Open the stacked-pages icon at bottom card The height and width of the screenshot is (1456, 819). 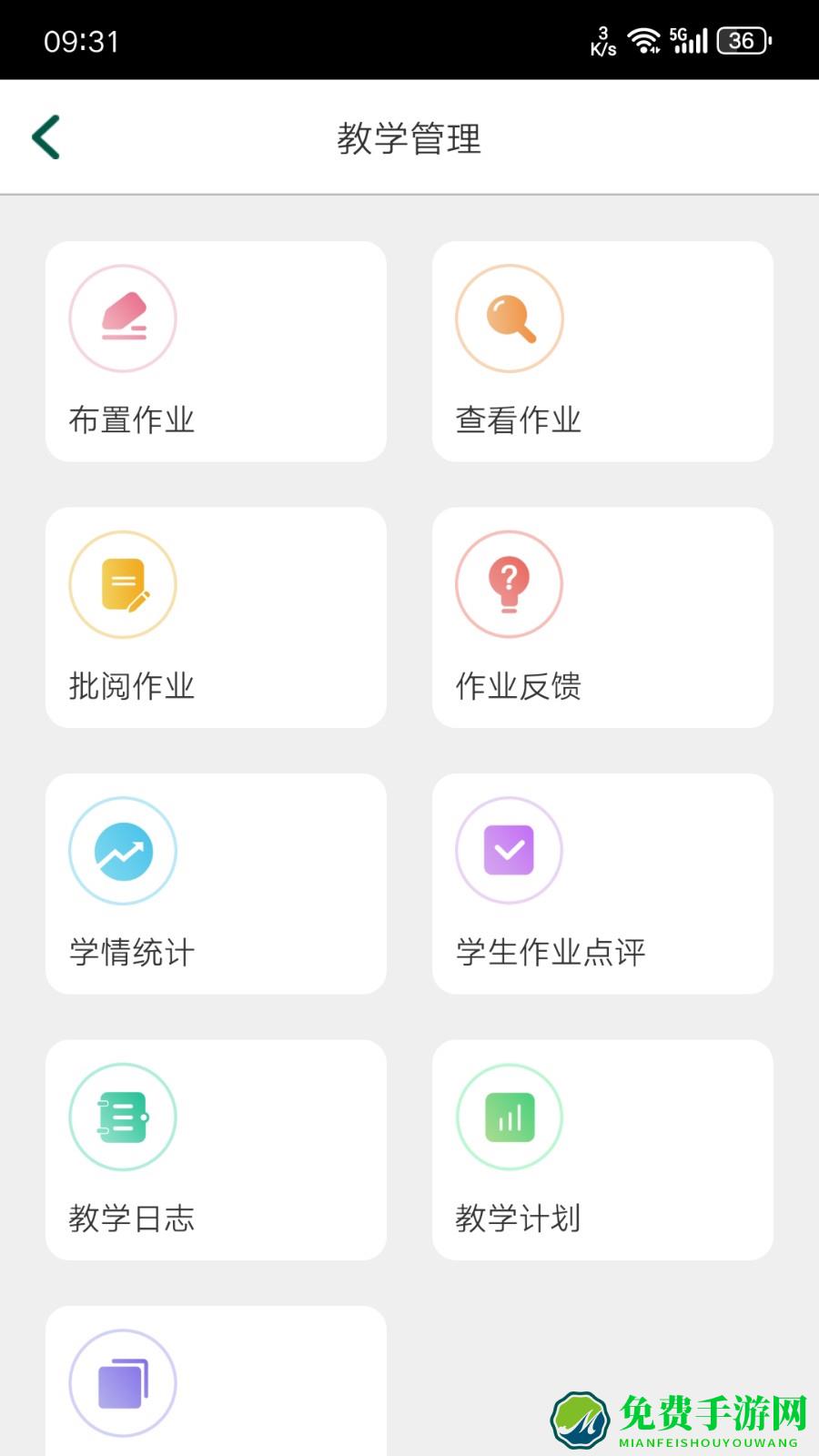123,1380
